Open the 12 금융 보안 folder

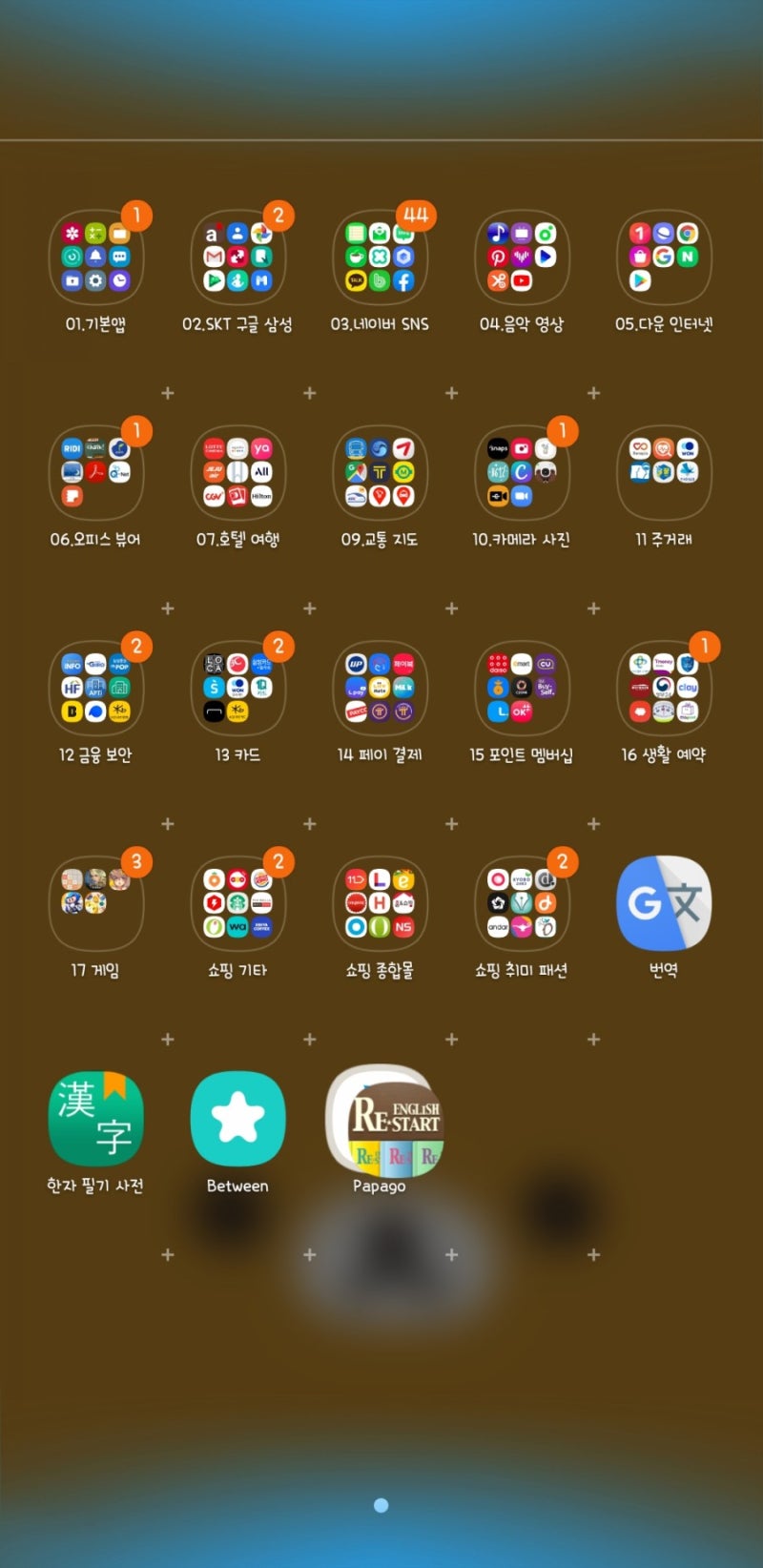95,689
